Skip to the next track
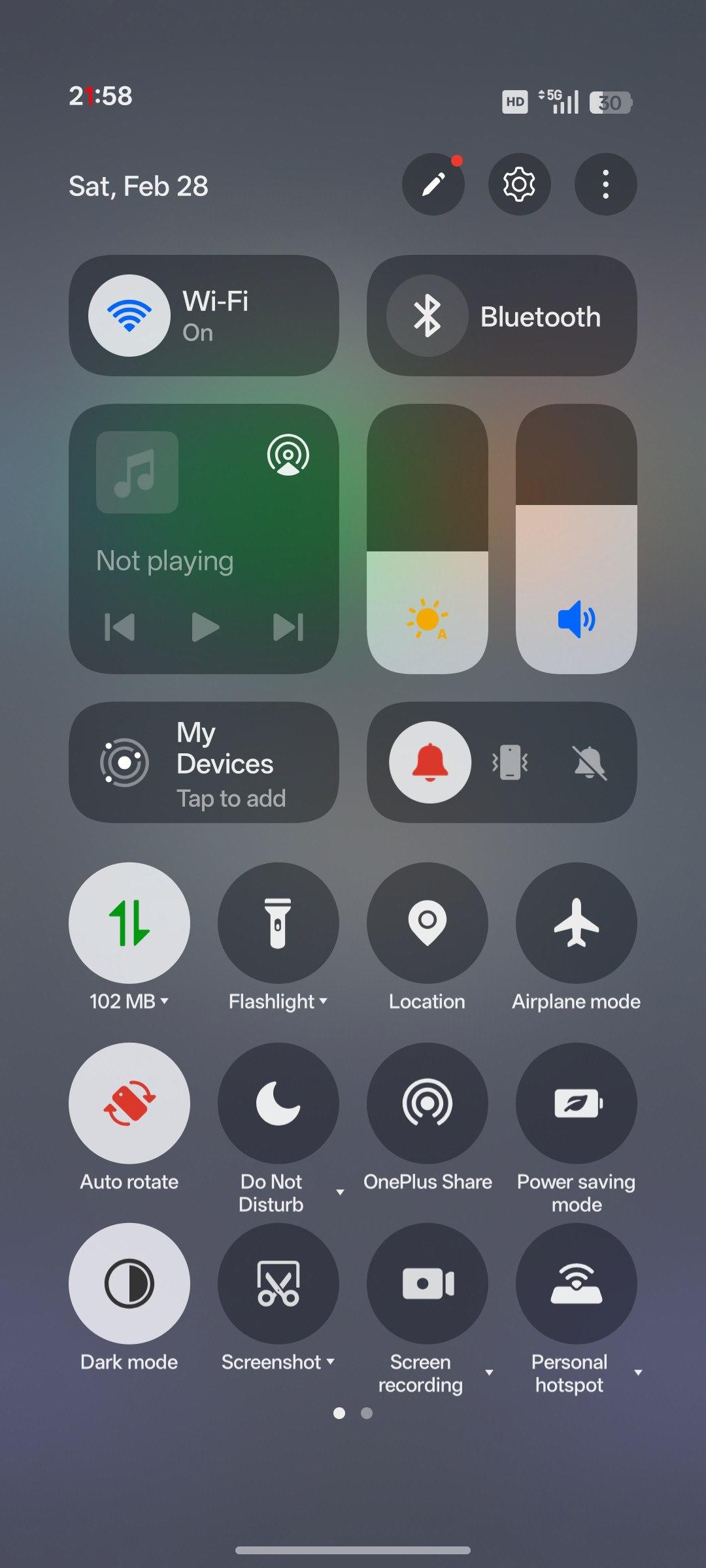The height and width of the screenshot is (1568, 706). click(288, 627)
